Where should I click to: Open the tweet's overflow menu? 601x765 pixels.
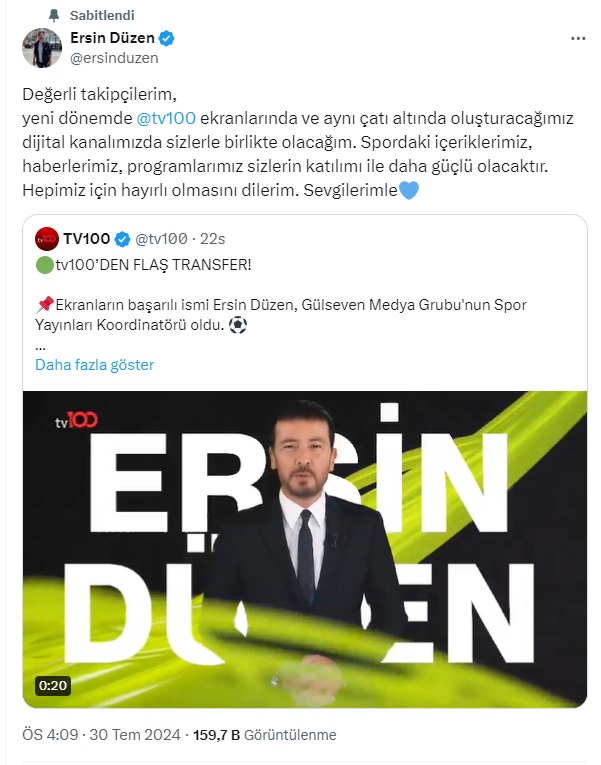[x=578, y=38]
